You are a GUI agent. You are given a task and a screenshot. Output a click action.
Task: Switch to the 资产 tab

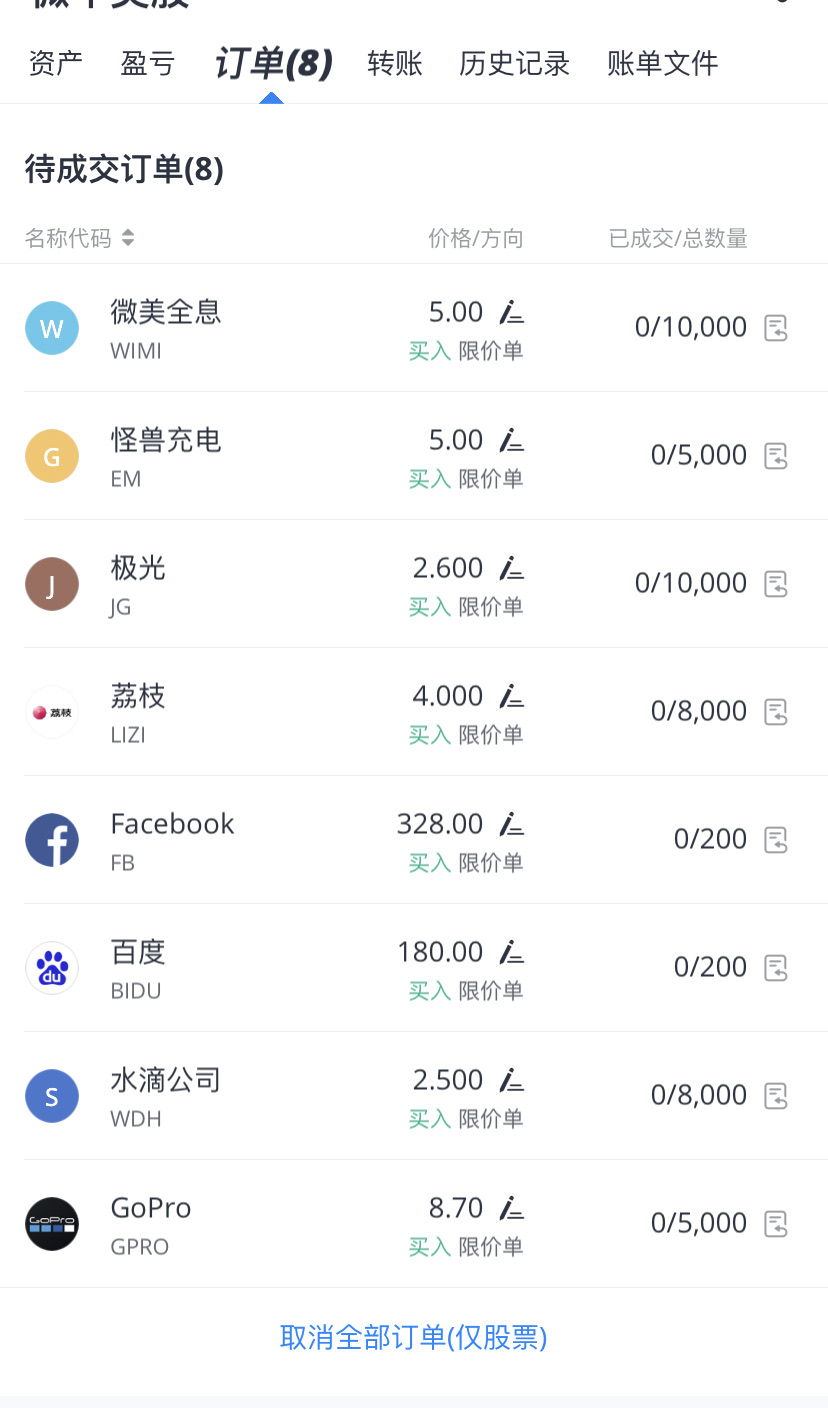coord(56,64)
